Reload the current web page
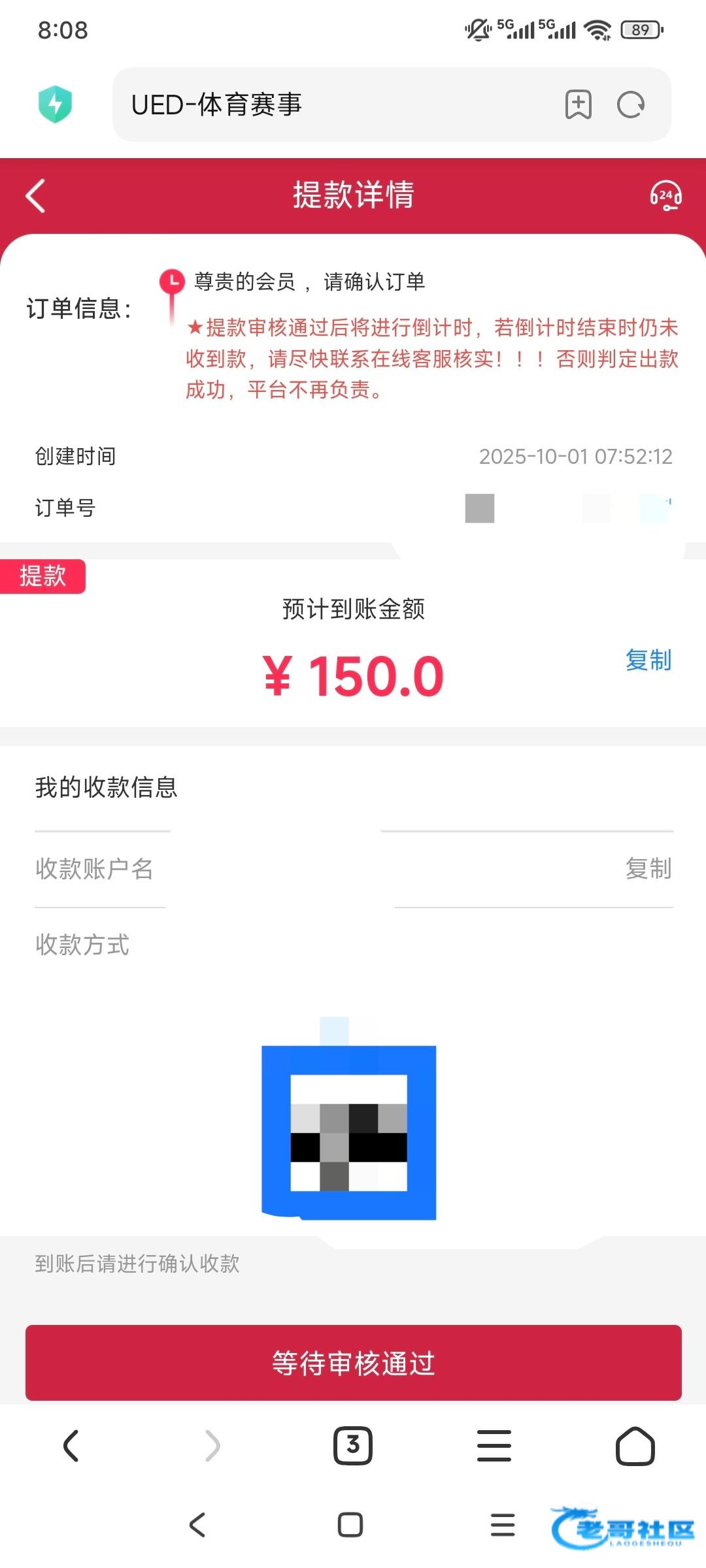 pos(631,105)
